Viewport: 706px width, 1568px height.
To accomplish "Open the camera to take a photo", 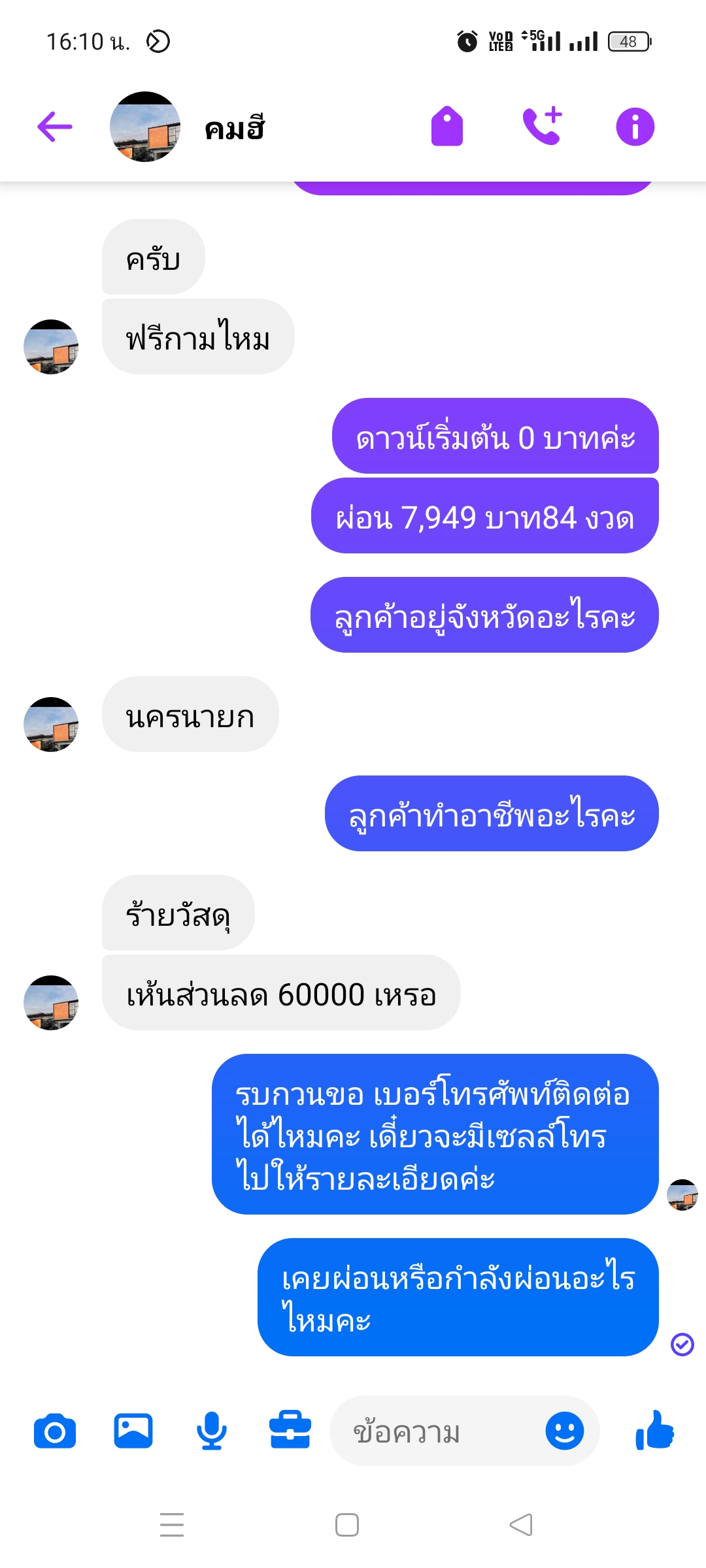I will (x=55, y=1431).
